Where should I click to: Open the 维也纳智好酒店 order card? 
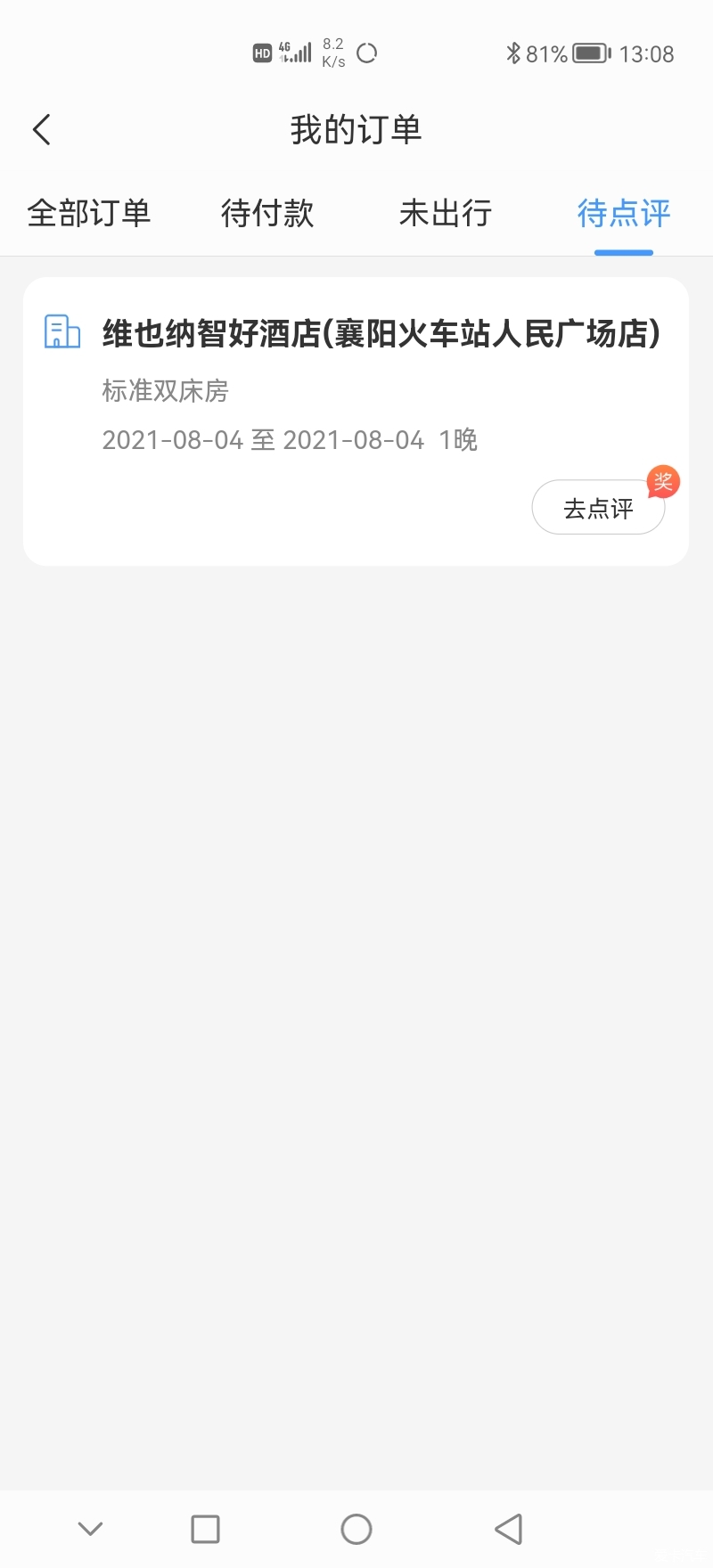click(x=356, y=421)
